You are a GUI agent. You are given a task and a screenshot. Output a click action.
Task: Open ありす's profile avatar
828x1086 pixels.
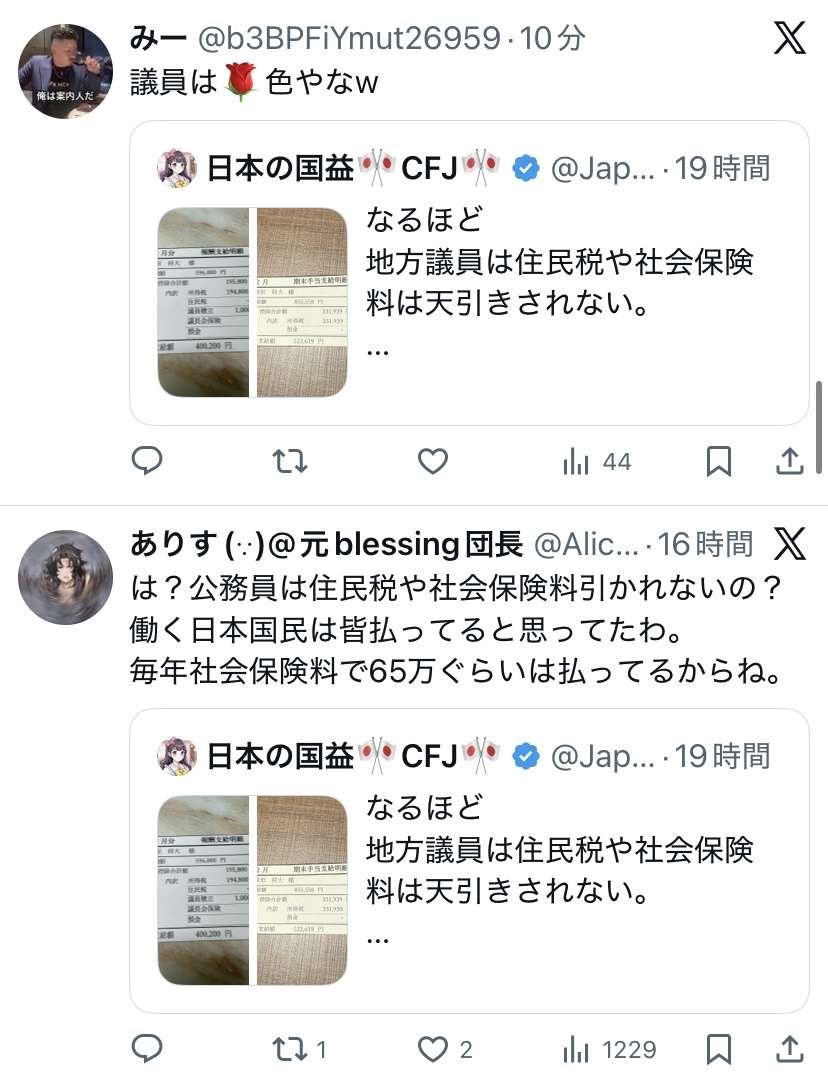point(65,577)
